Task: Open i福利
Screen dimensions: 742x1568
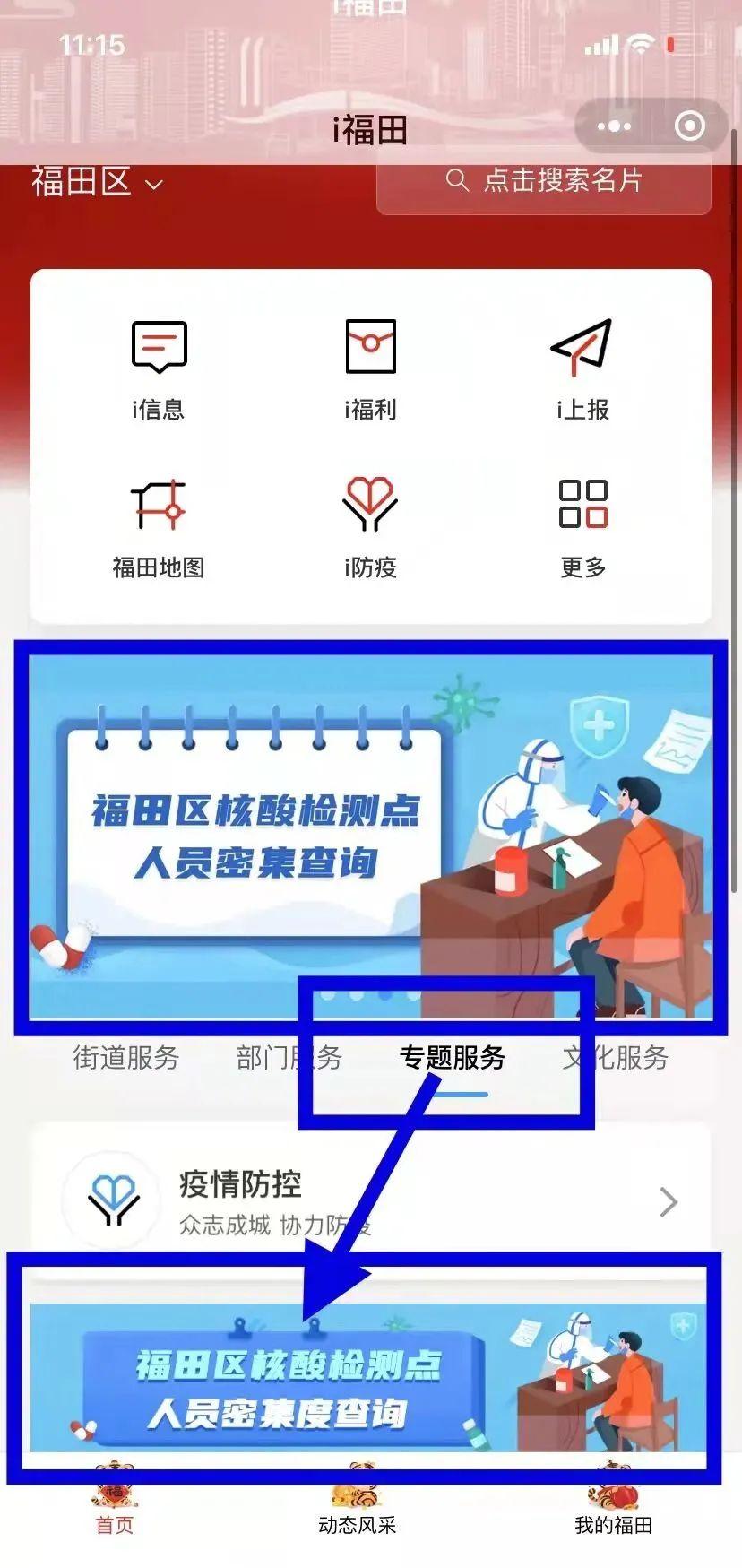Action: pos(370,368)
